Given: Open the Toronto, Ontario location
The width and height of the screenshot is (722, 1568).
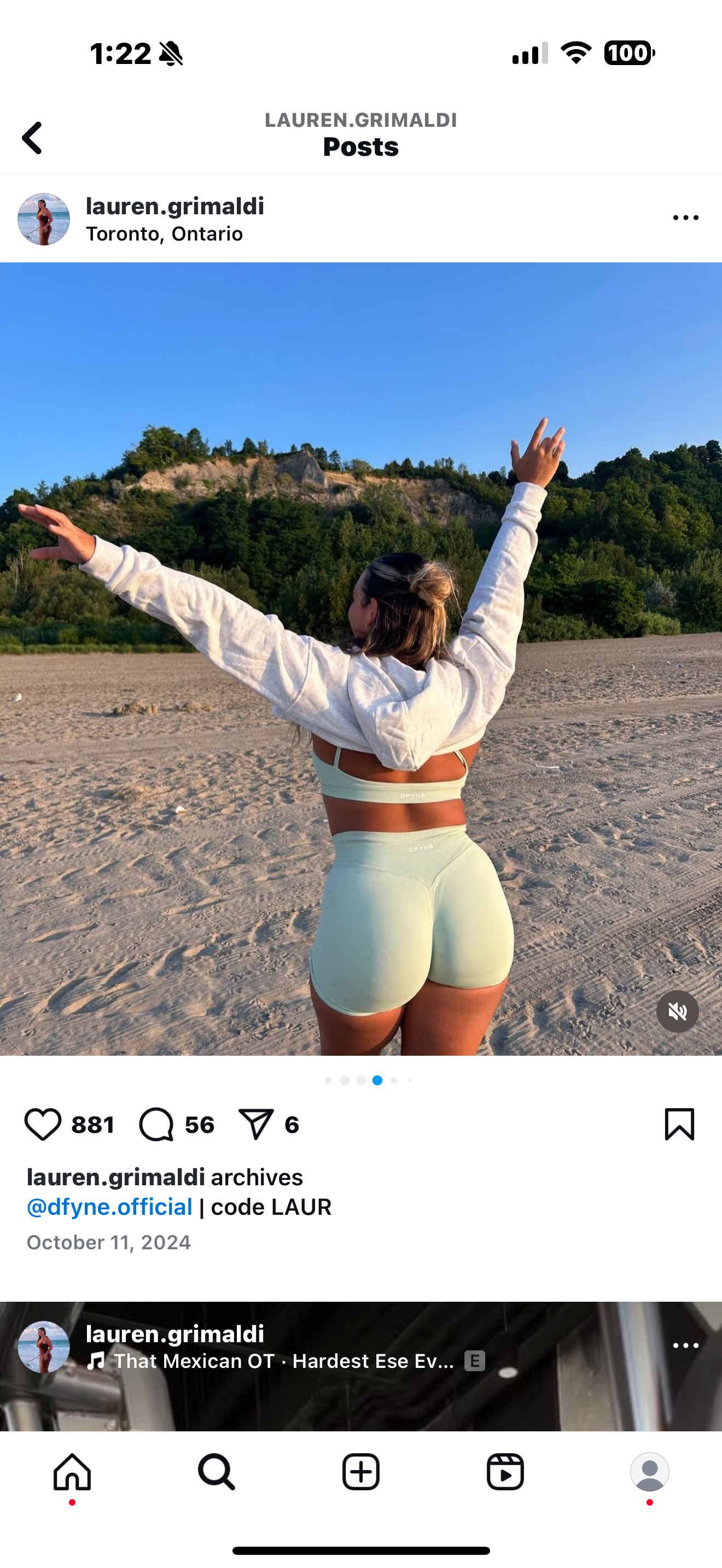Looking at the screenshot, I should pyautogui.click(x=165, y=235).
